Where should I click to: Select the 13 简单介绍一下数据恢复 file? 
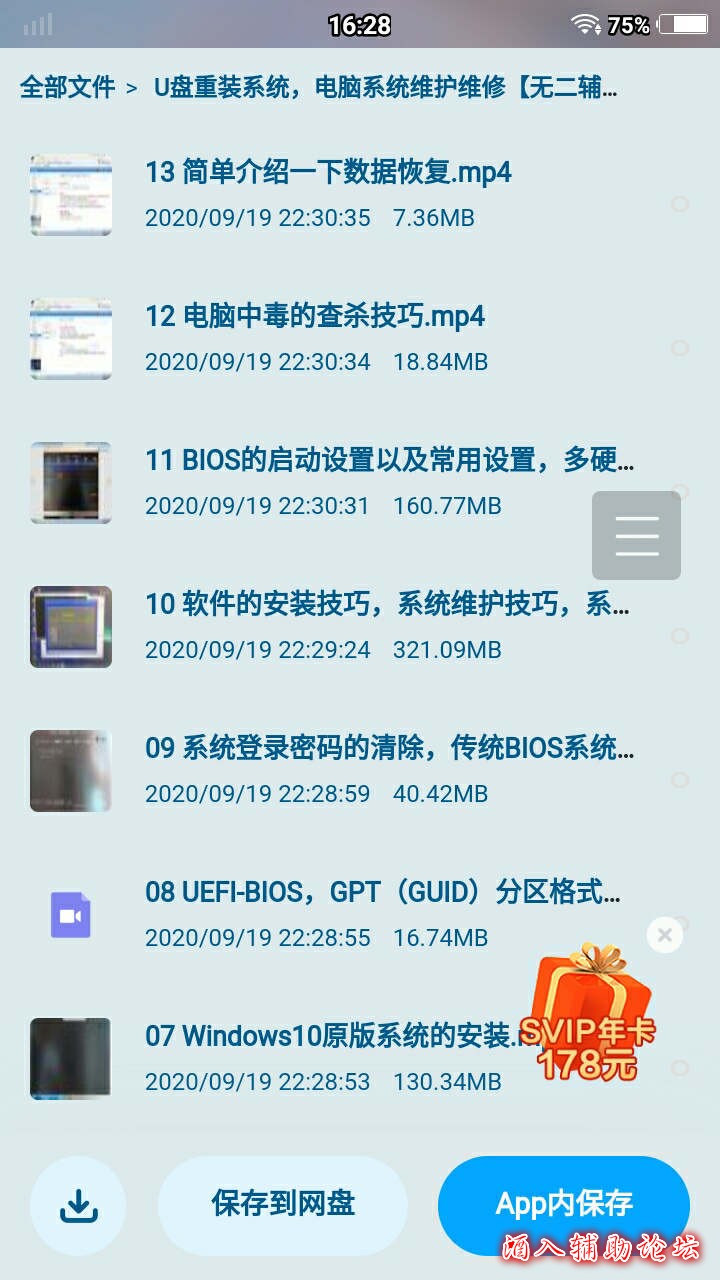tap(680, 204)
